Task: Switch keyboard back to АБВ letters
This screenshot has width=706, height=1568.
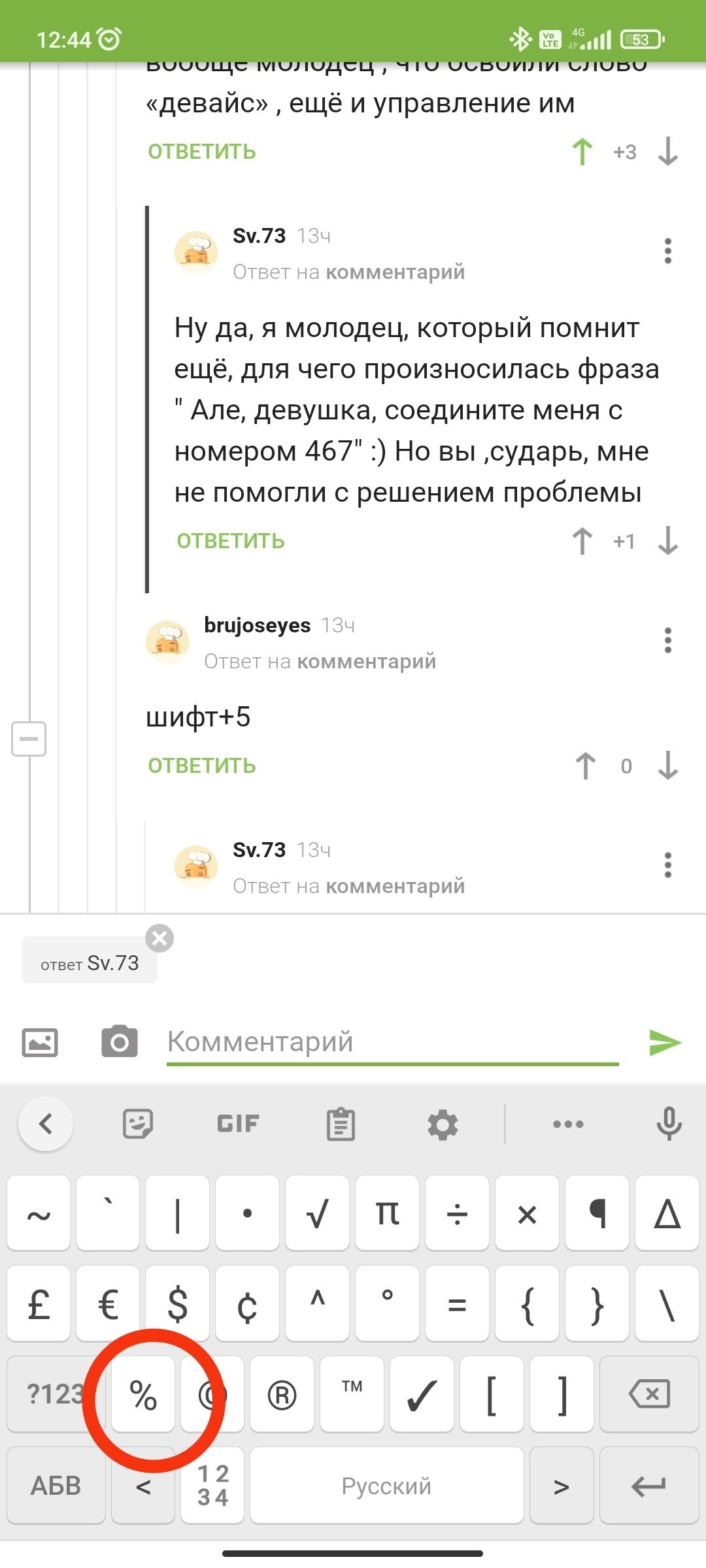Action: click(56, 1486)
